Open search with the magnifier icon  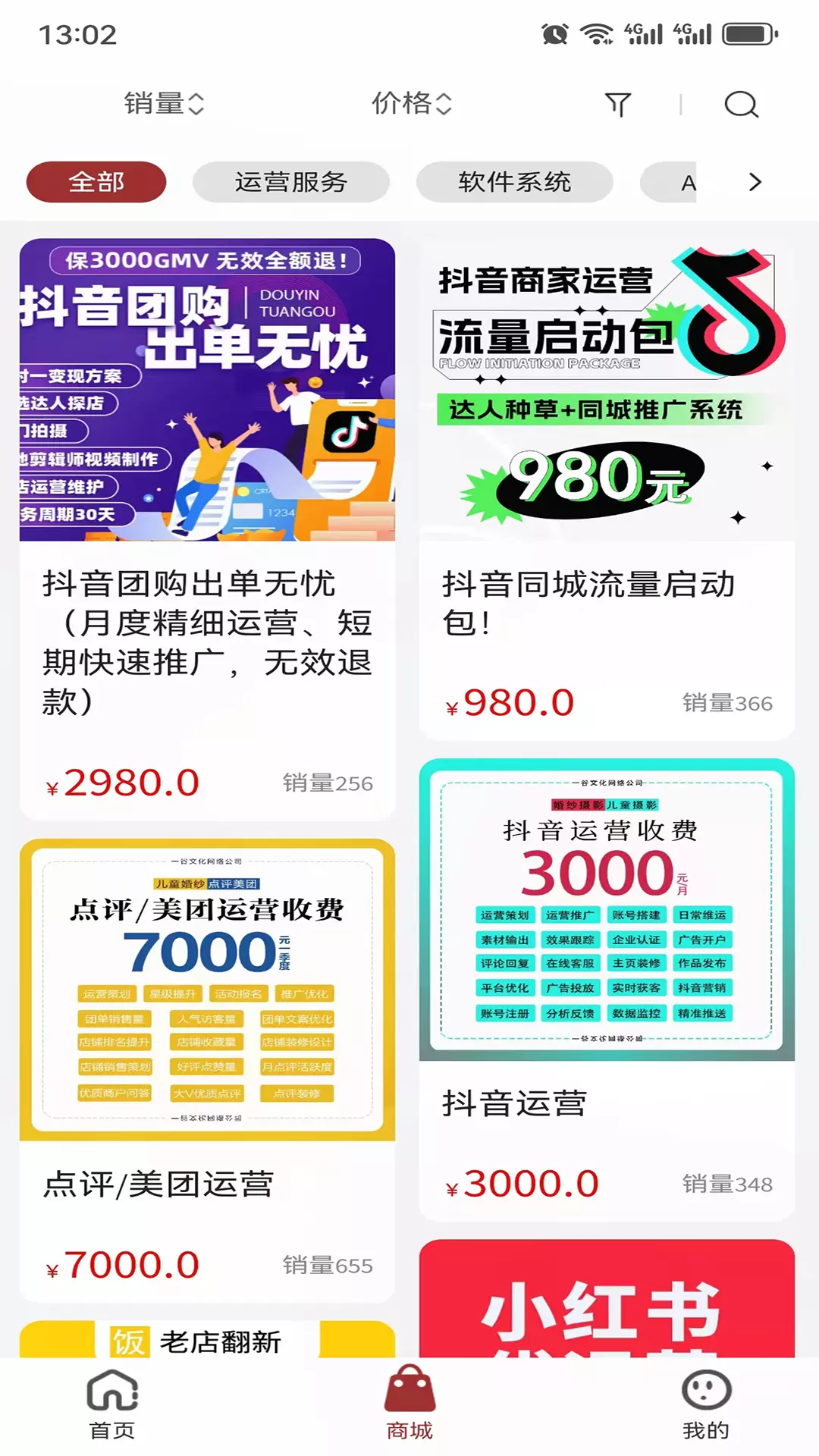click(741, 104)
